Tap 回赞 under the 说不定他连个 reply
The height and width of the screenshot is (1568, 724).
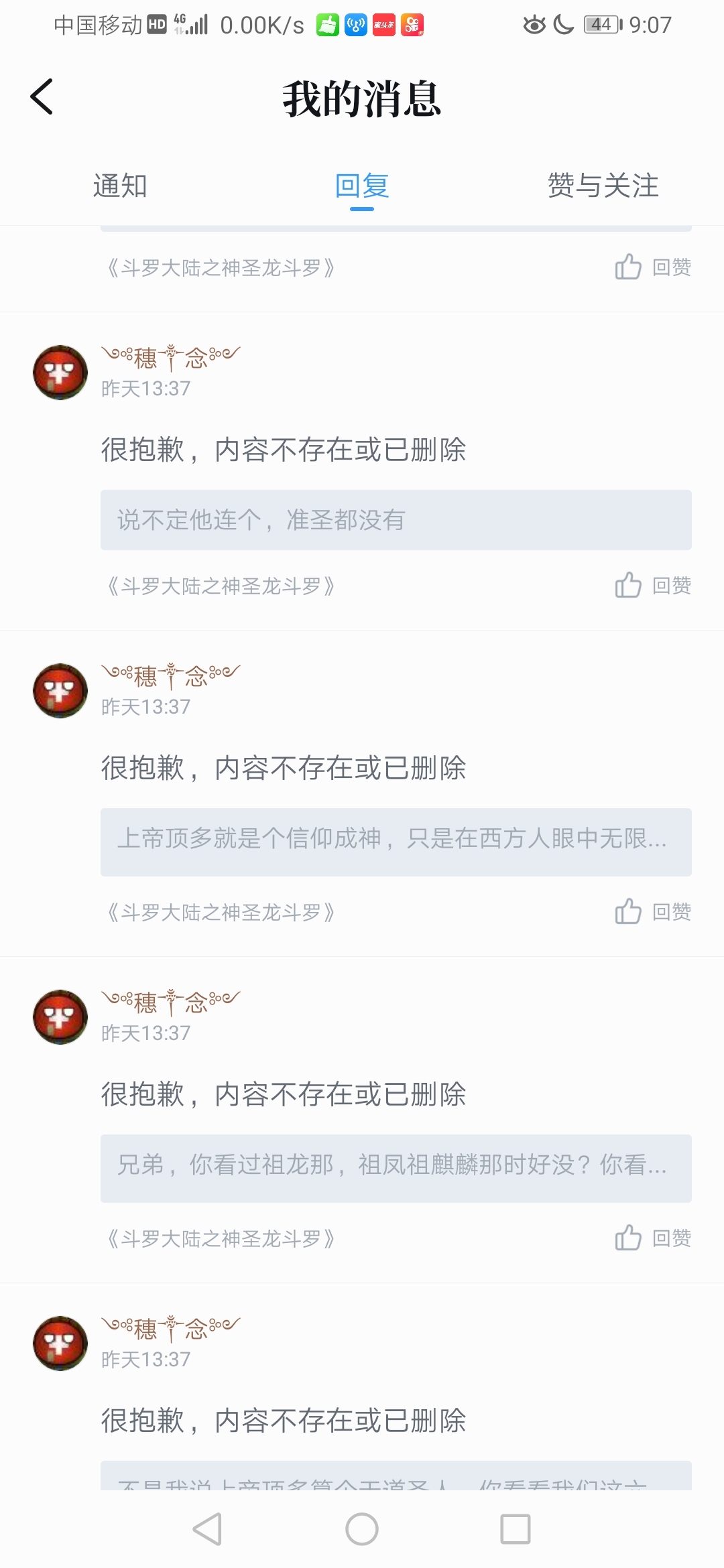tap(653, 585)
